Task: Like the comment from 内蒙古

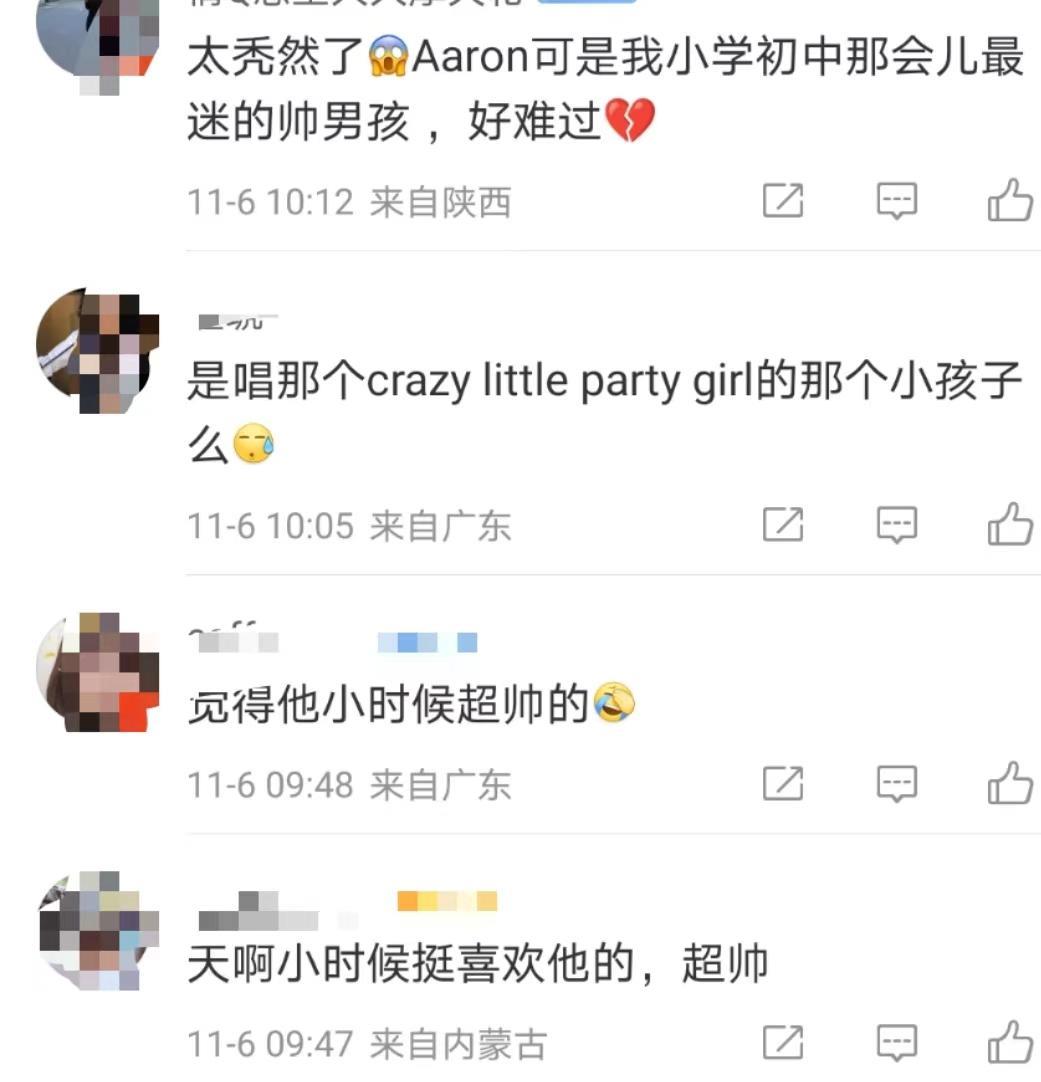Action: pos(1009,1043)
